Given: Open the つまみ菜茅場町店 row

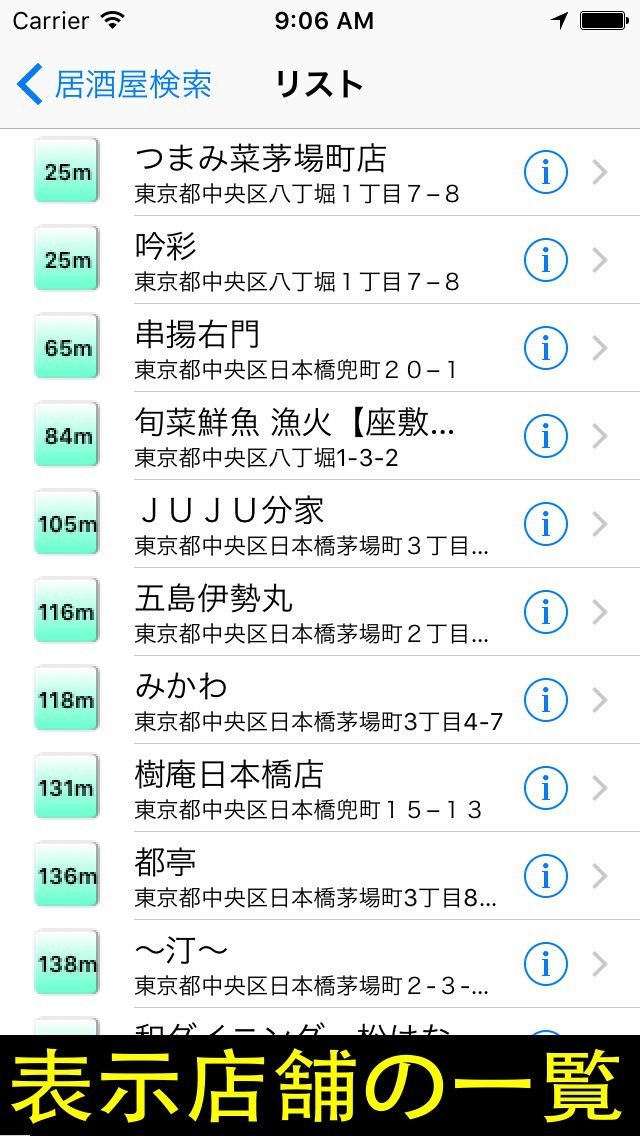Looking at the screenshot, I should [x=300, y=172].
